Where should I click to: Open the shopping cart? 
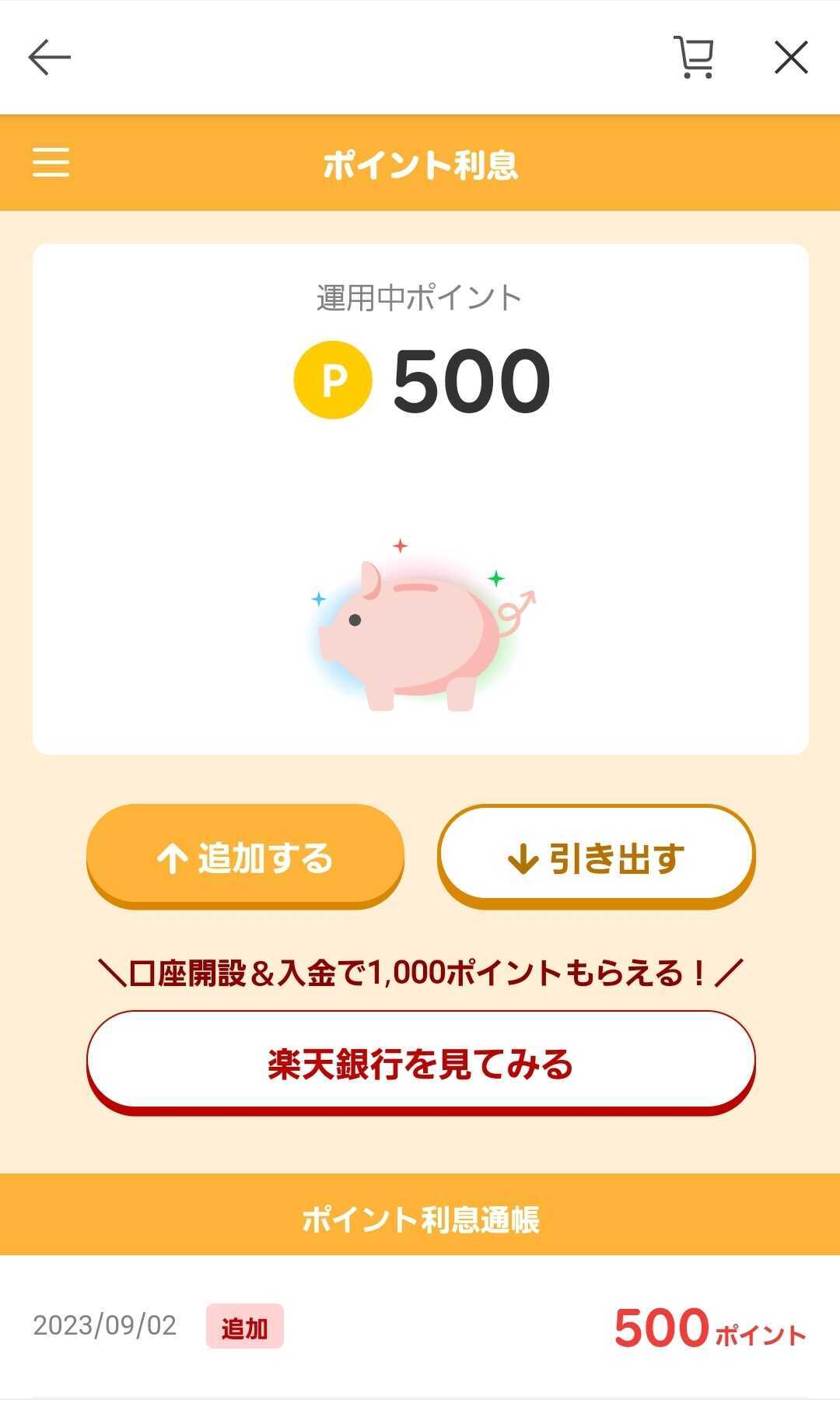[694, 58]
